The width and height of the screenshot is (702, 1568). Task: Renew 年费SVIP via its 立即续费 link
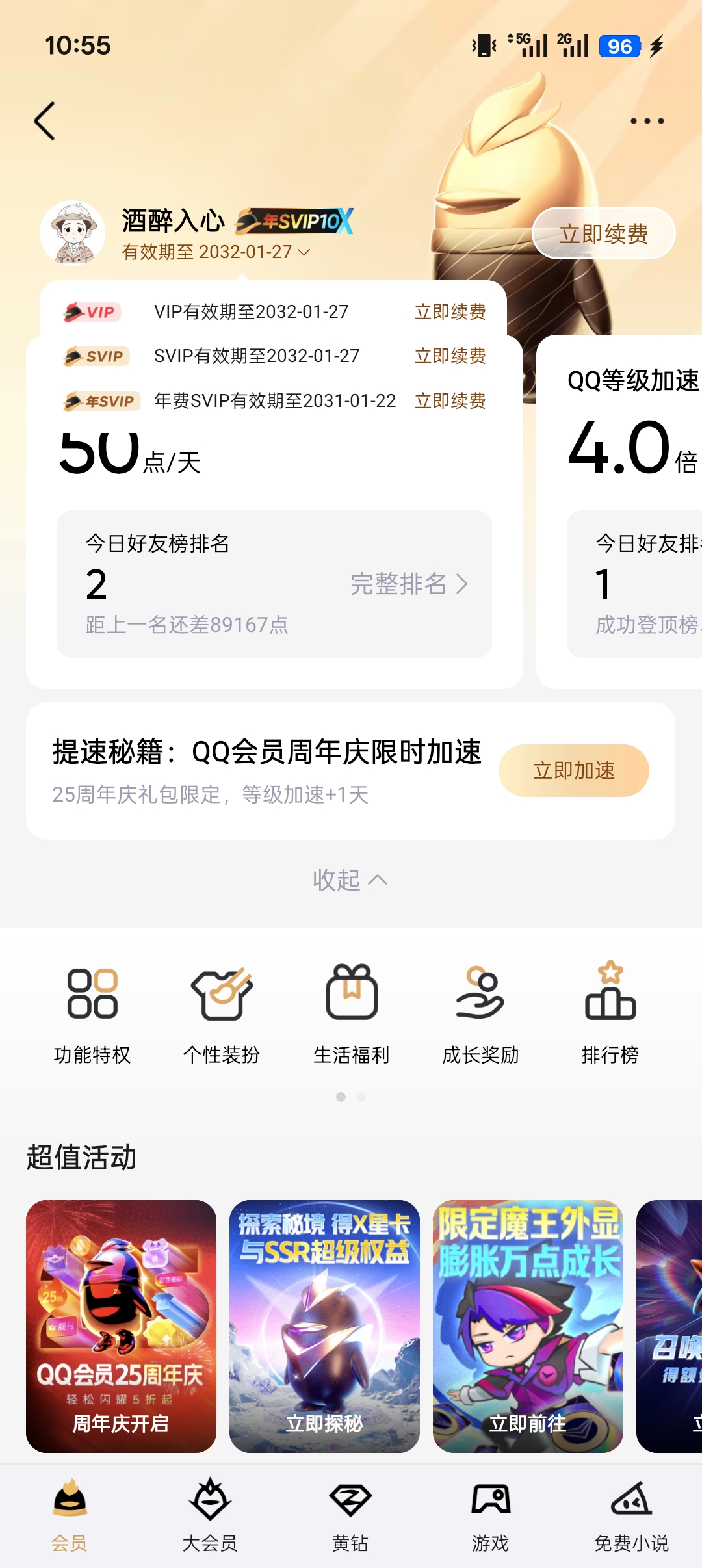pyautogui.click(x=450, y=401)
